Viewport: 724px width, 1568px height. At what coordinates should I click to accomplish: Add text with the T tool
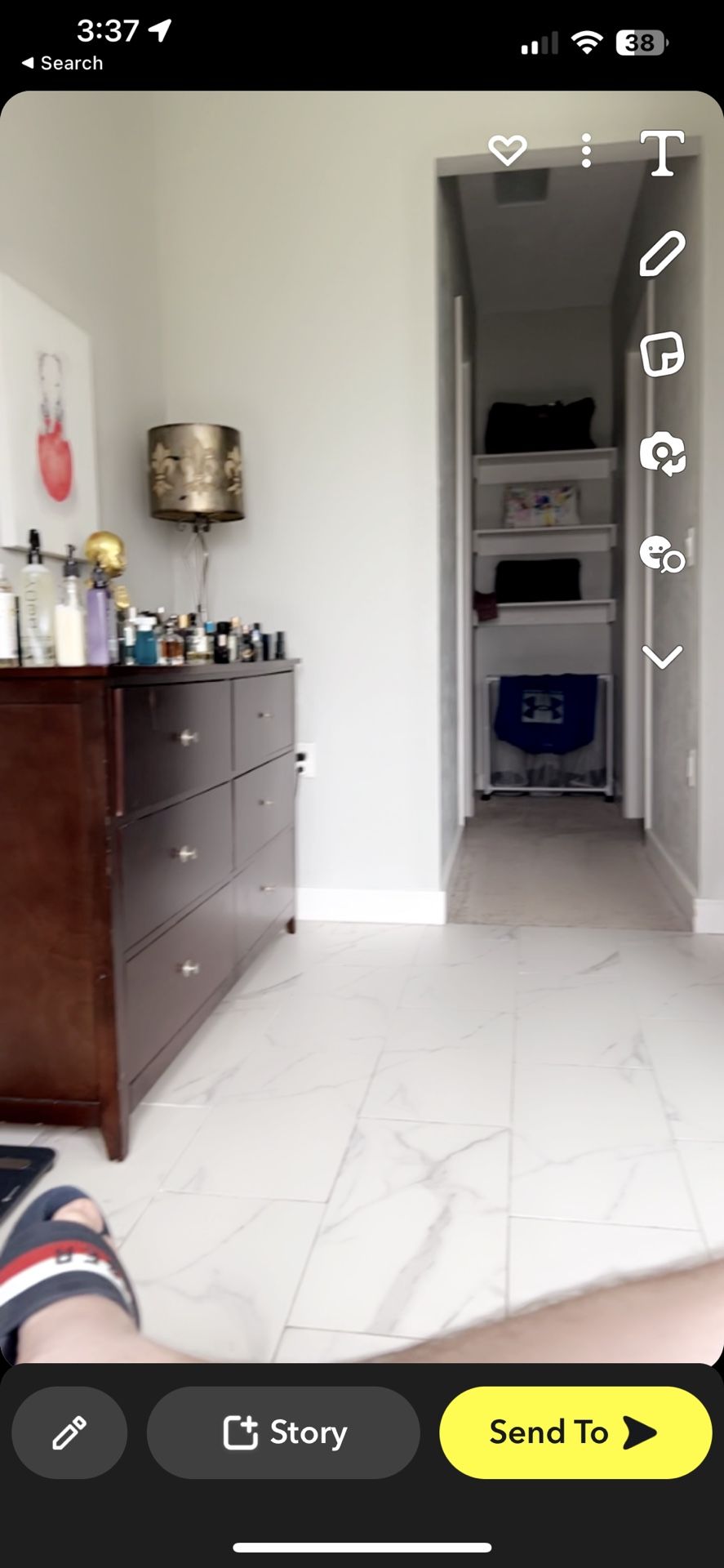pyautogui.click(x=662, y=153)
